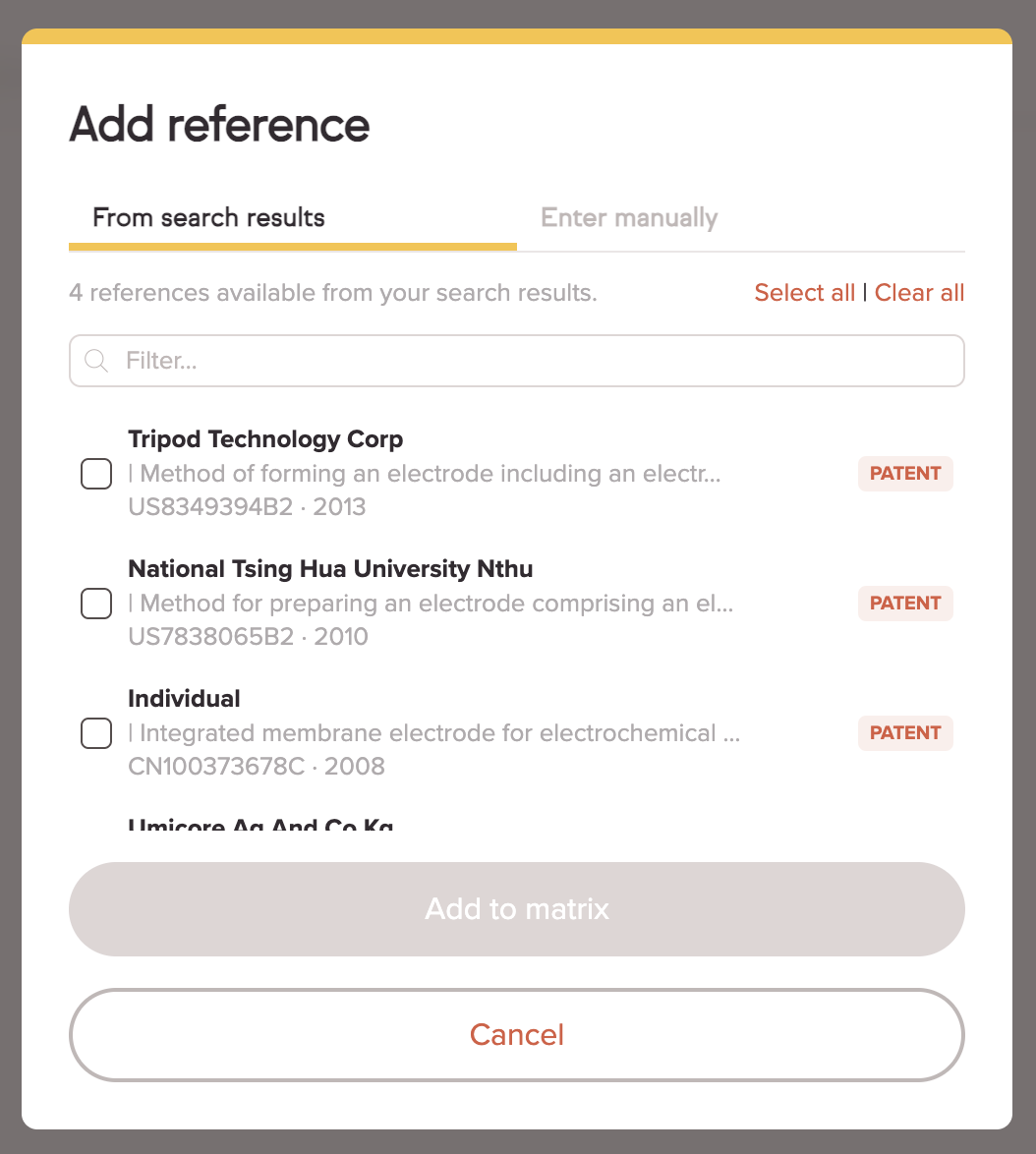
Task: Select the From search results tab
Action: (208, 218)
